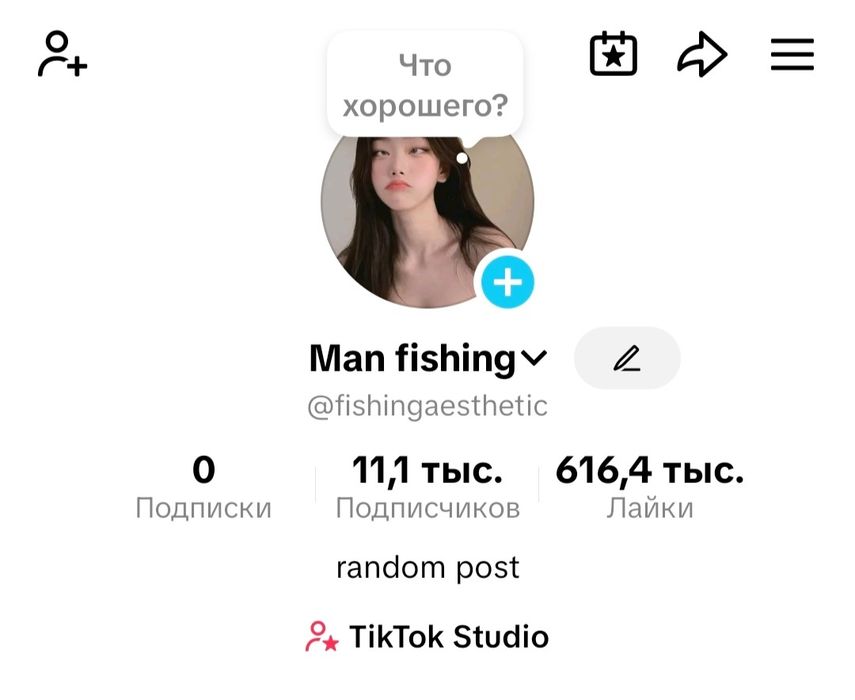This screenshot has width=855, height=700.
Task: Open the hamburger menu
Action: pyautogui.click(x=792, y=54)
